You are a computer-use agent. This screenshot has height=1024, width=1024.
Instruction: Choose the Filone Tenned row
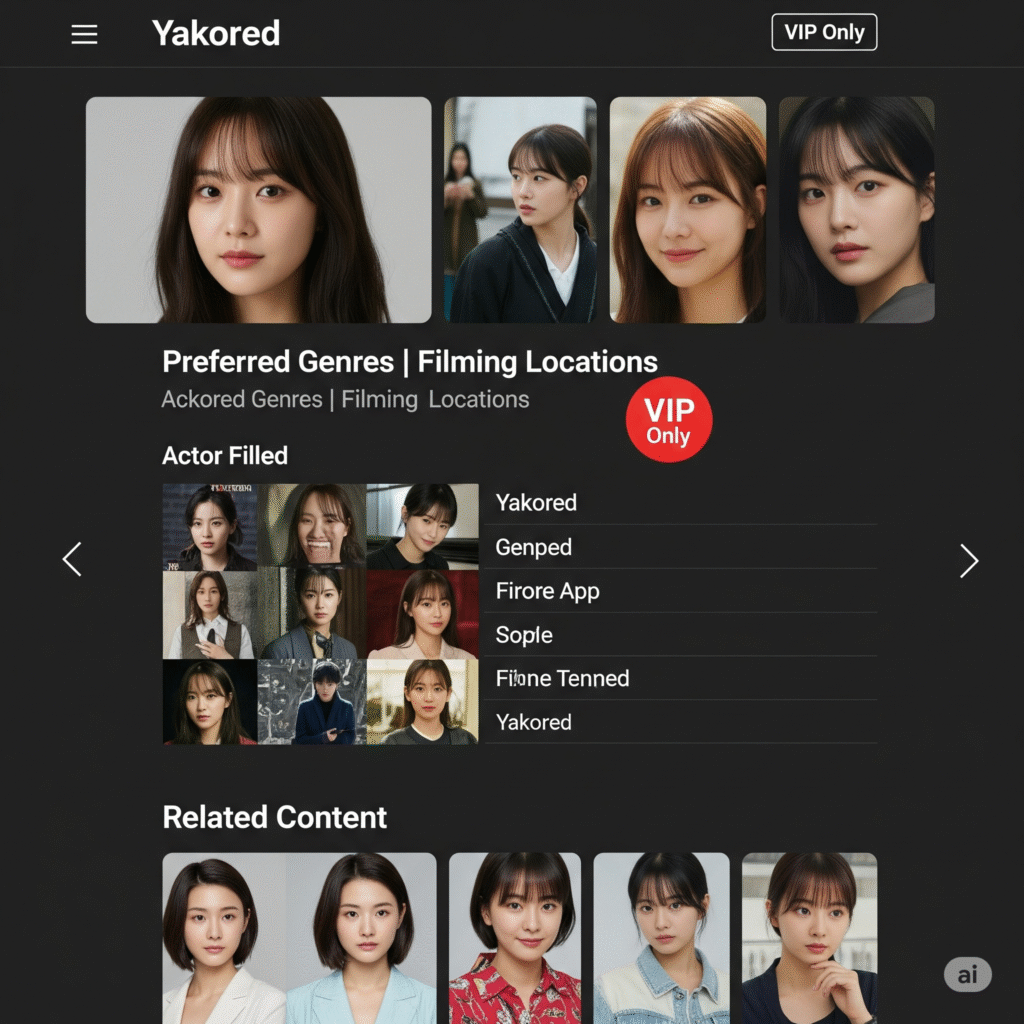680,678
